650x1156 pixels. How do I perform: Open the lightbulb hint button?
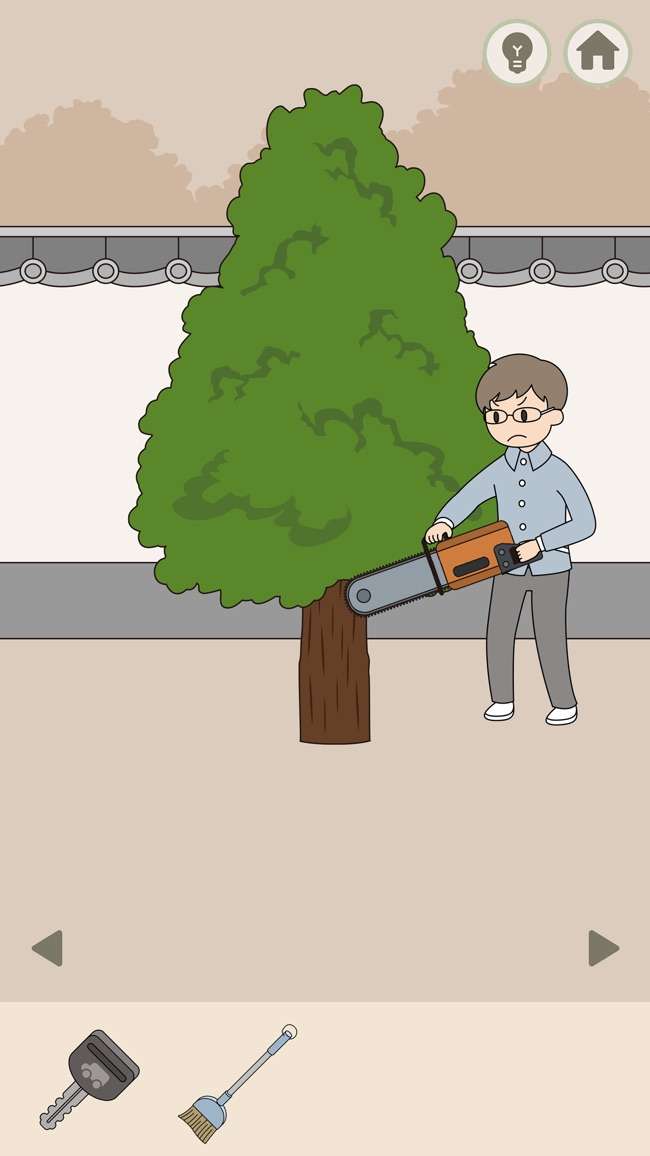(x=517, y=53)
